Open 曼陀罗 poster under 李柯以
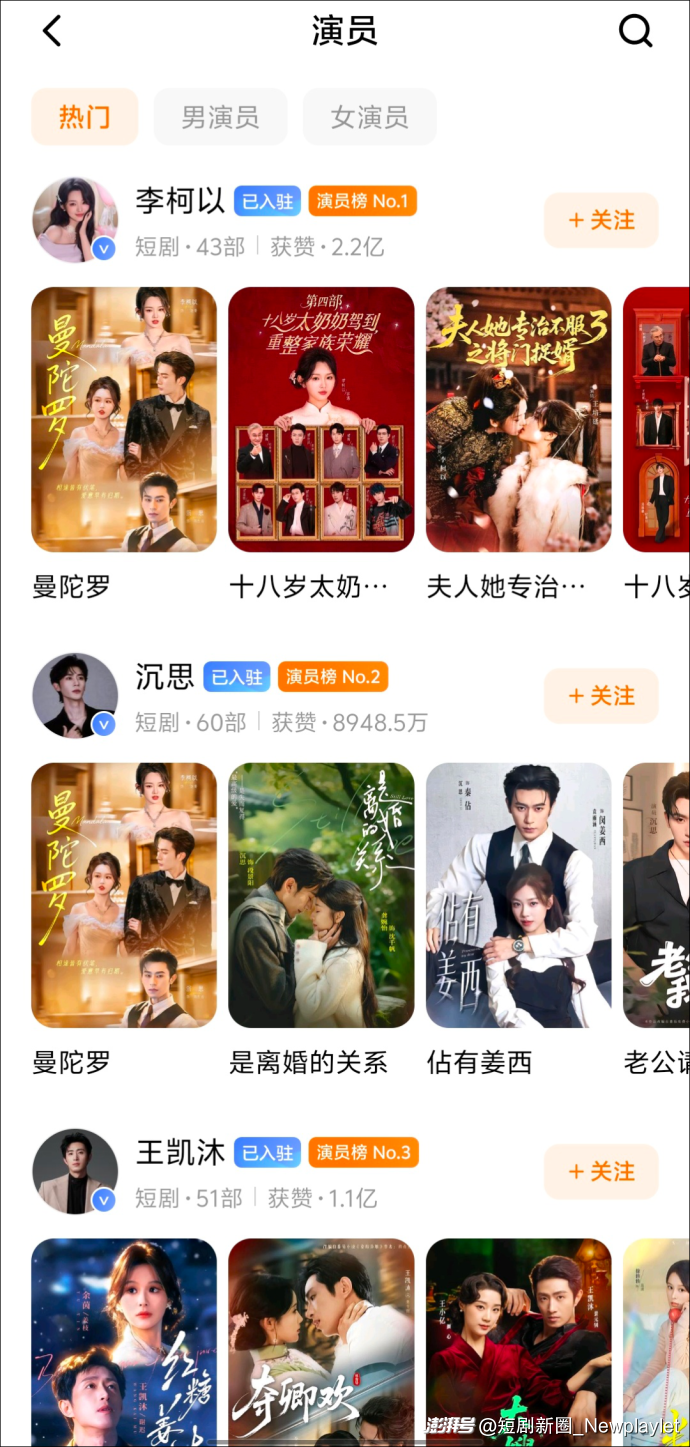The image size is (690, 1447). pos(124,420)
